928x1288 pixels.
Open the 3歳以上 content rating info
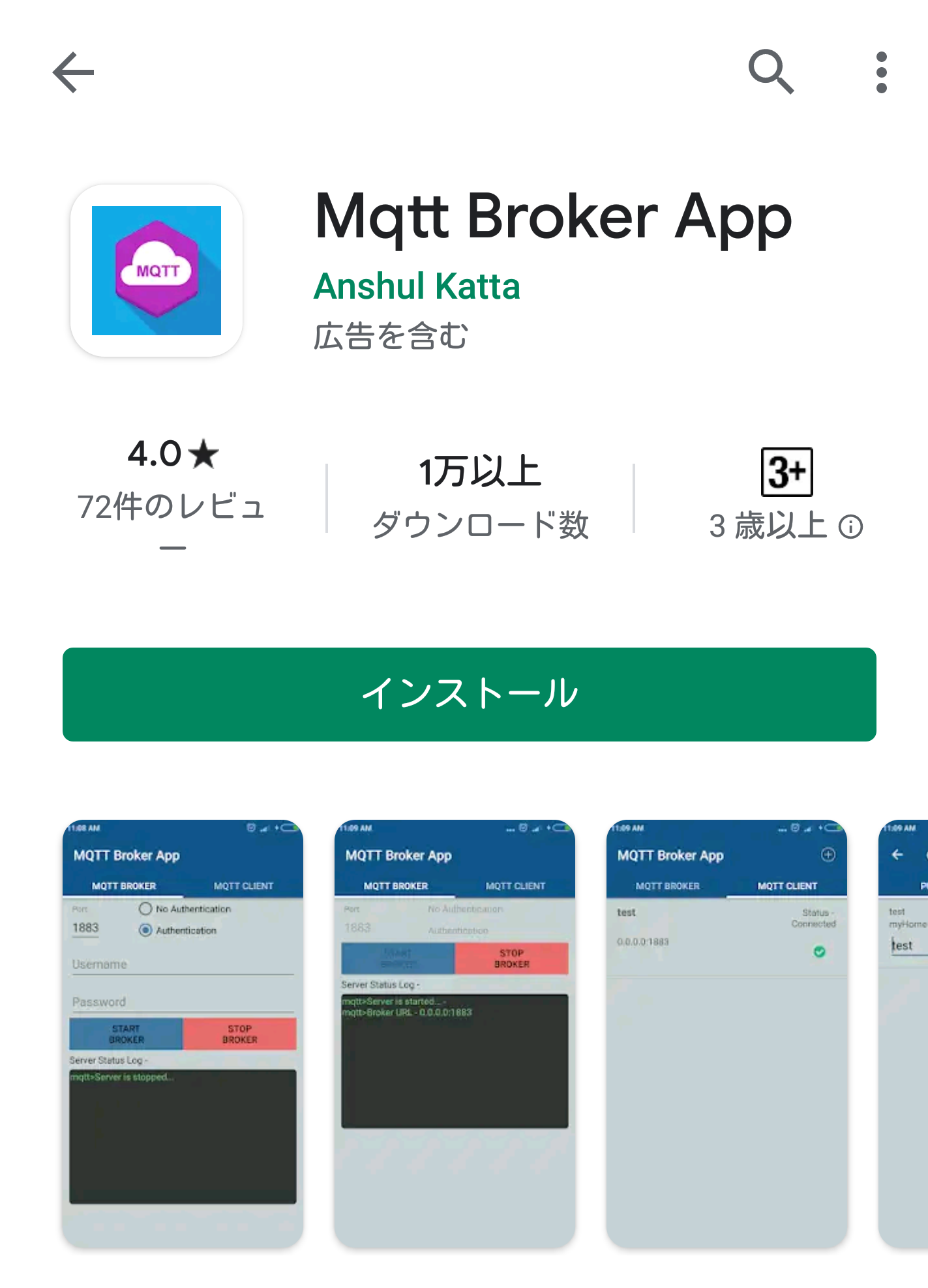pos(850,526)
